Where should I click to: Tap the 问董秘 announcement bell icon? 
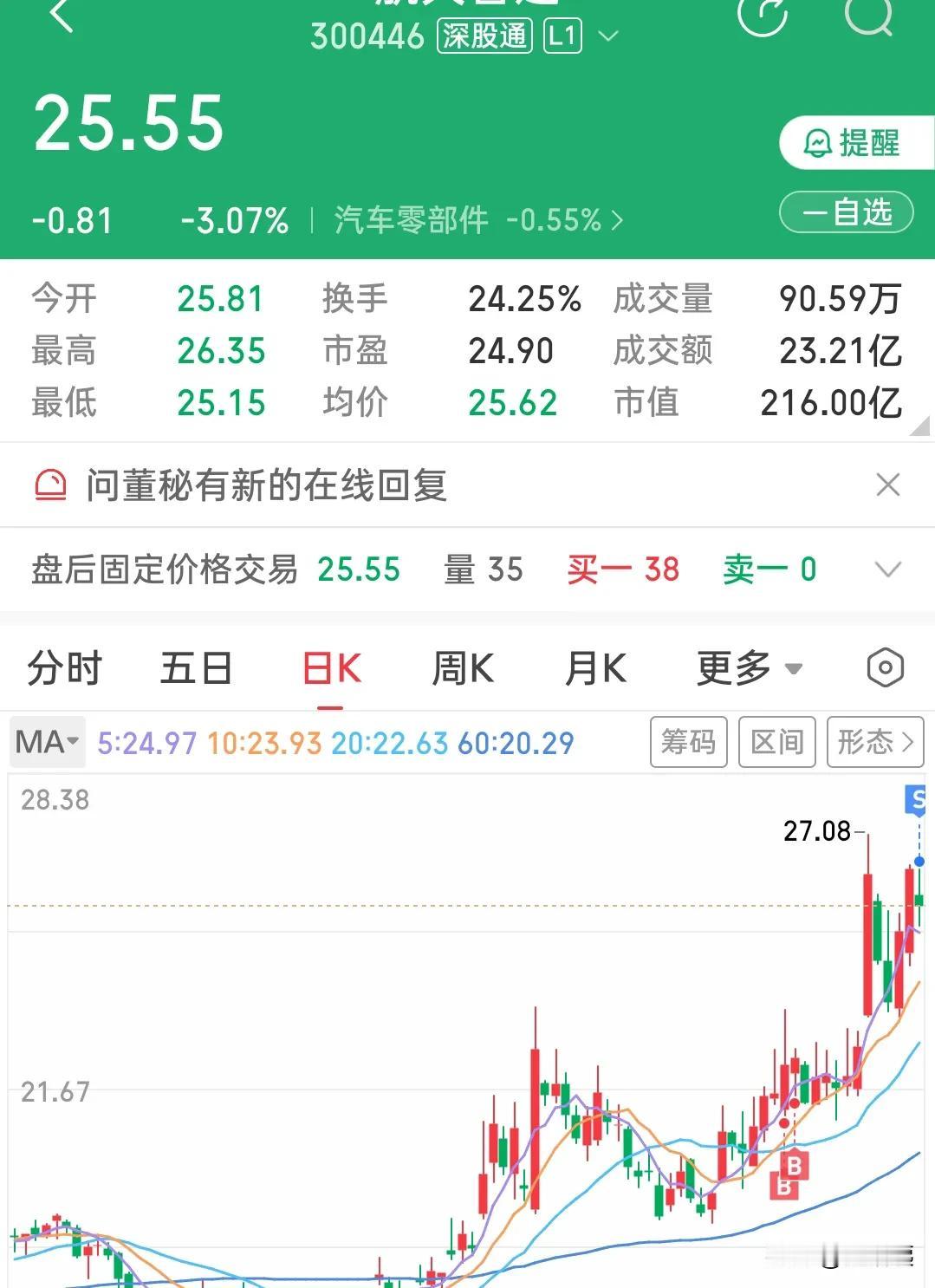pyautogui.click(x=52, y=484)
